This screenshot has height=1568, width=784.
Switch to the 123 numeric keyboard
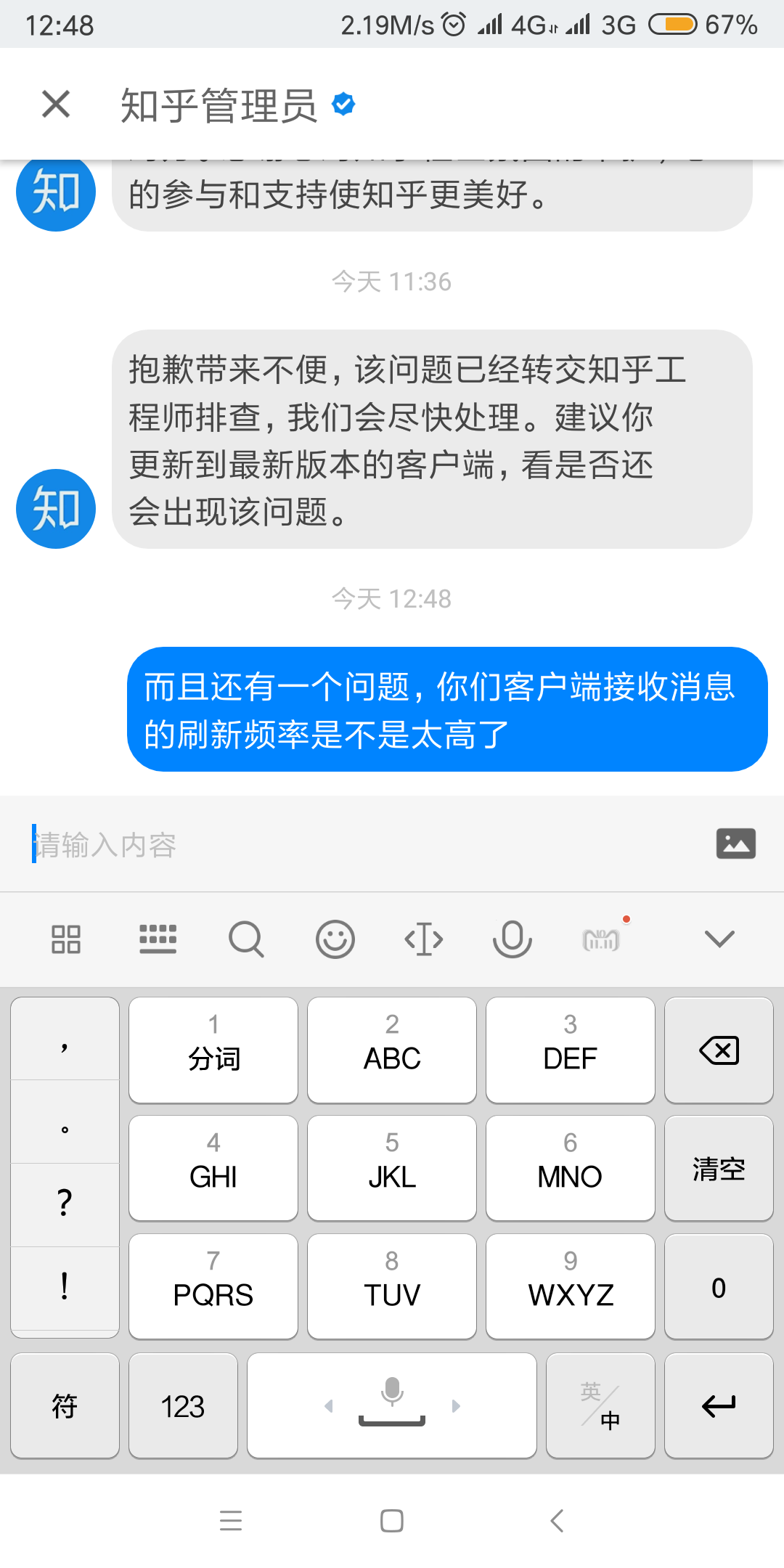(x=183, y=1405)
